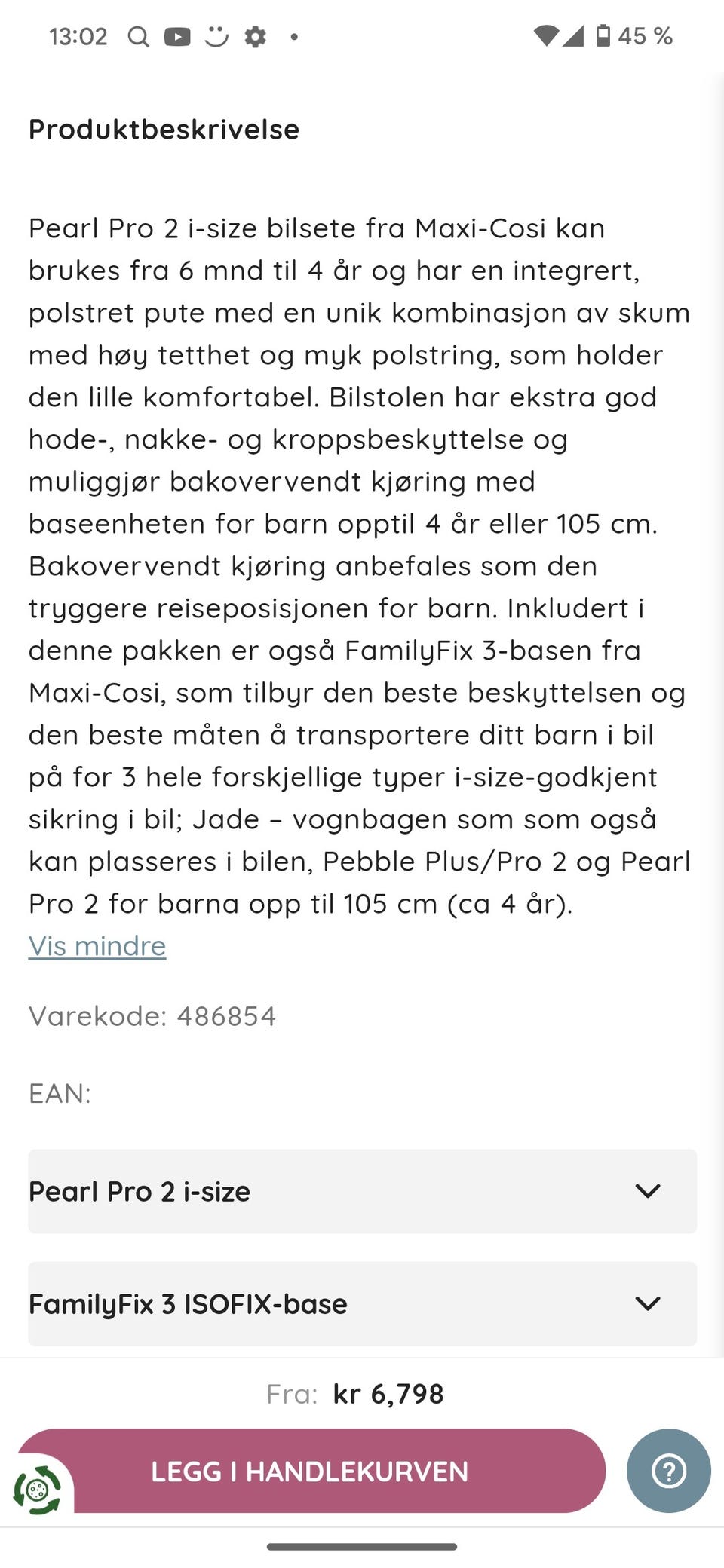Tap LEGG I HANDLEKURVEN to add to cart

(309, 1472)
